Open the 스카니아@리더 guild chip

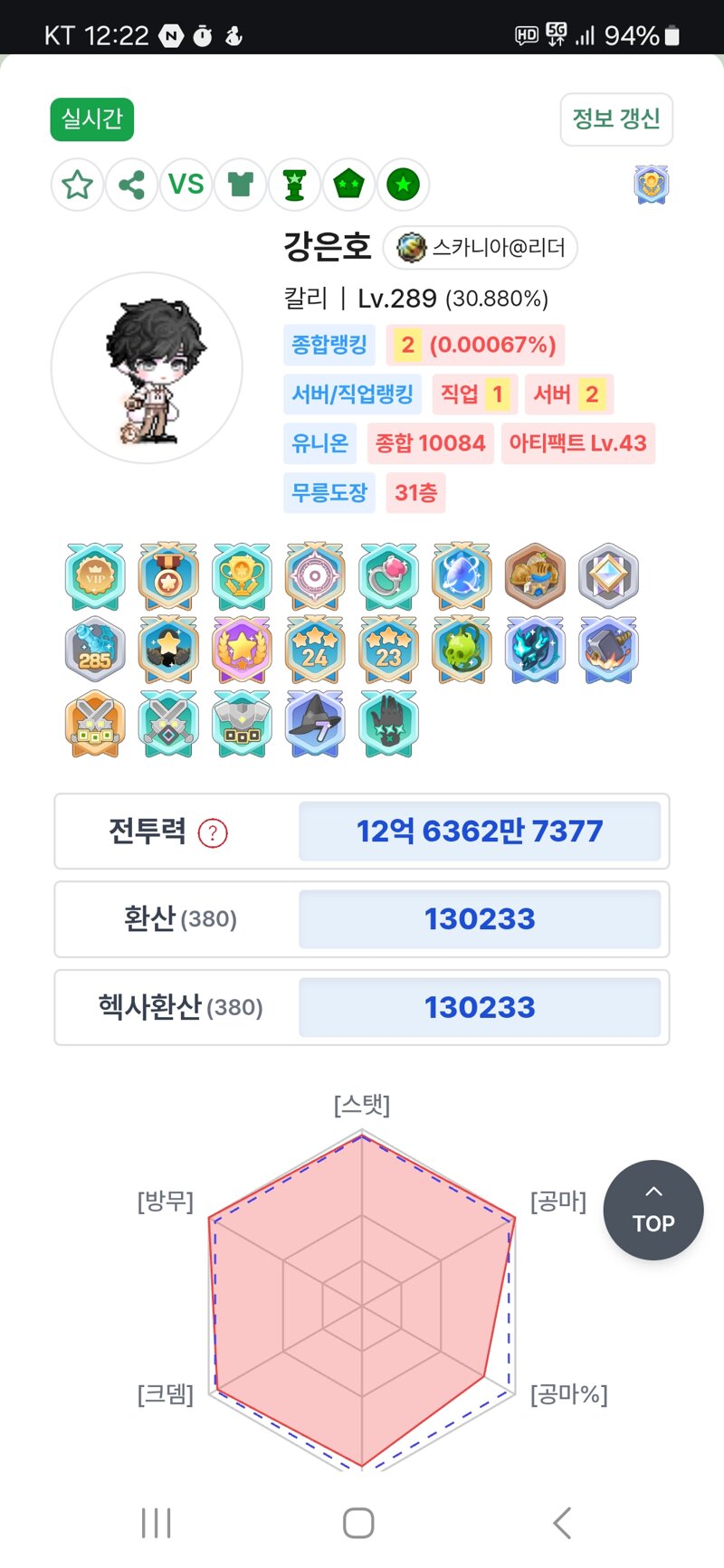point(480,248)
